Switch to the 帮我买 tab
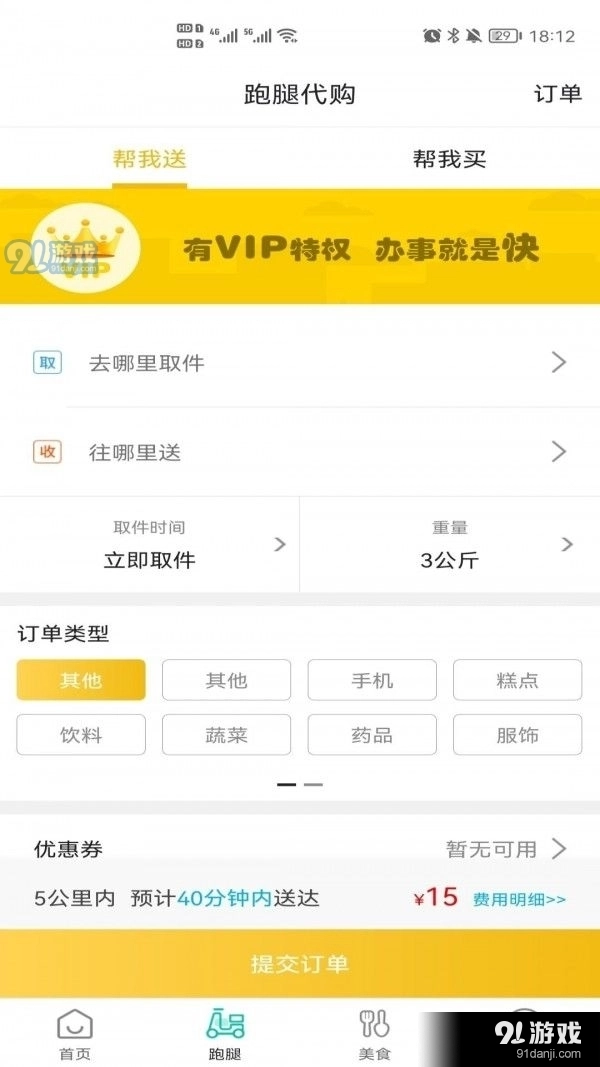This screenshot has width=600, height=1067. click(449, 159)
